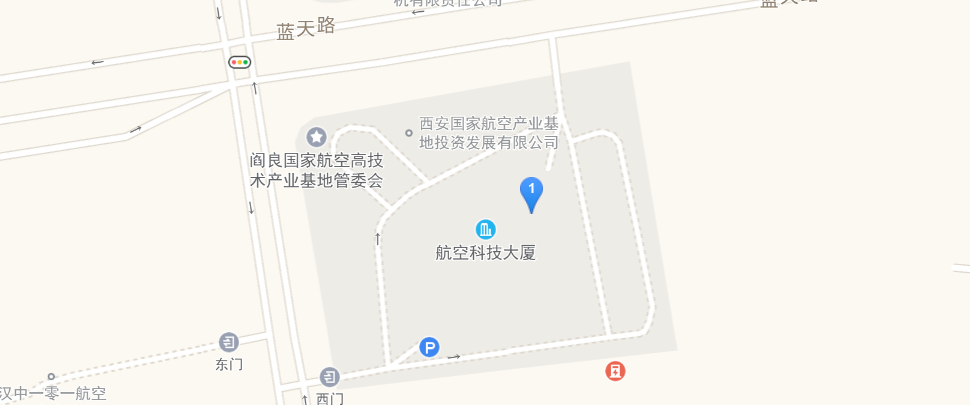Tap the red point-of-interest icon
970x405 pixels.
[x=615, y=371]
